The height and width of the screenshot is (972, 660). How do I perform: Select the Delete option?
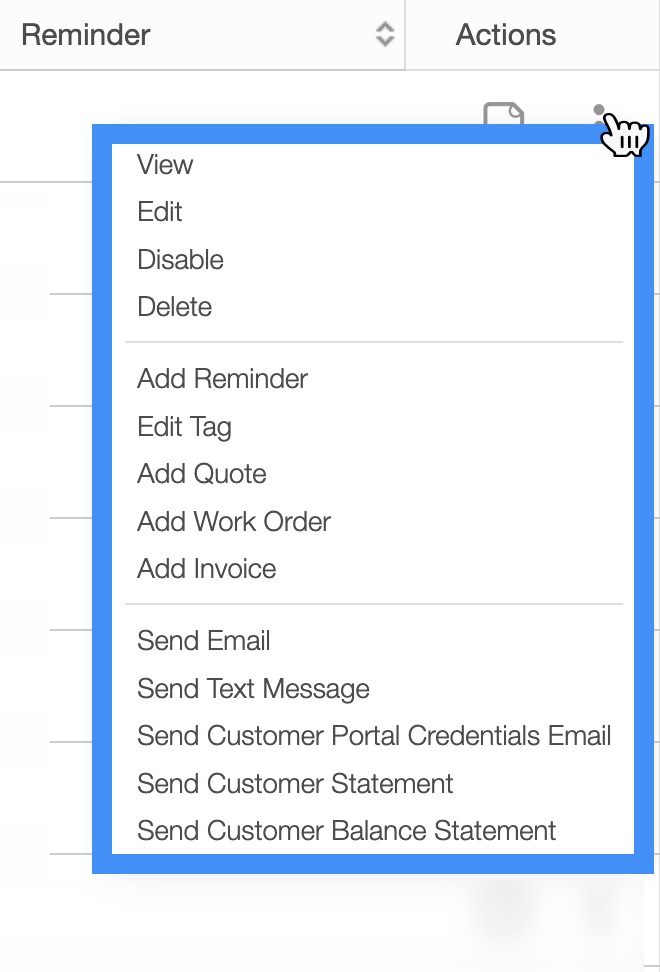click(175, 307)
